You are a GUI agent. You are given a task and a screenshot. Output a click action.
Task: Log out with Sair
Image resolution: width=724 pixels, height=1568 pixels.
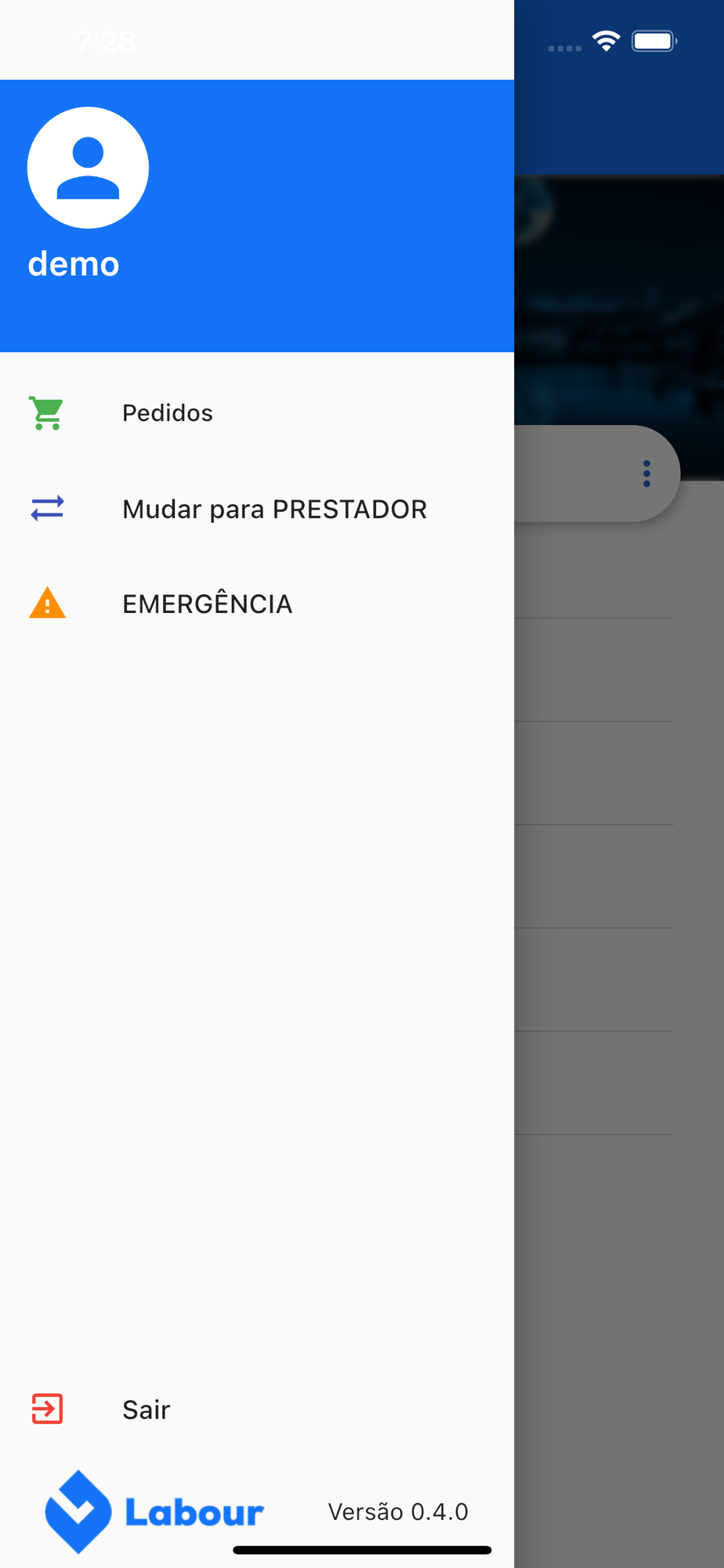pyautogui.click(x=146, y=1410)
